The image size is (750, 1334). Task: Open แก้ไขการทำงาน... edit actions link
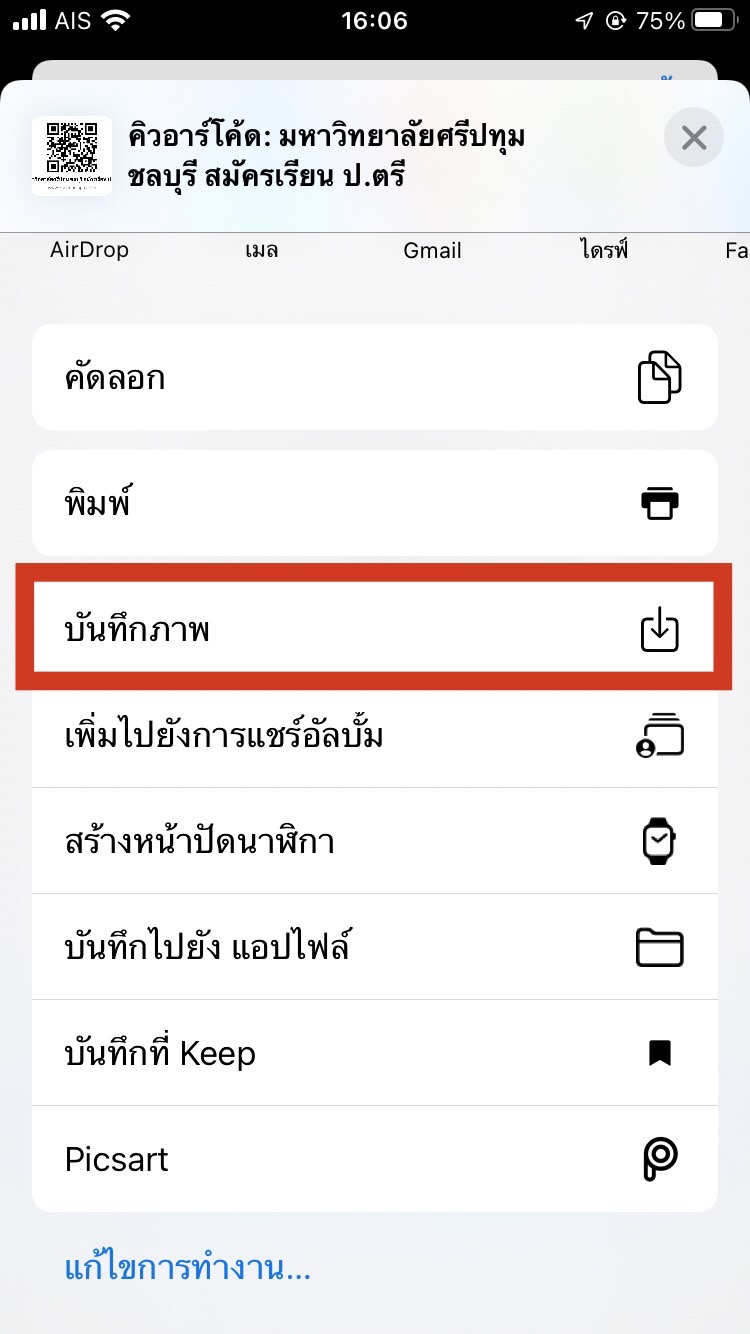click(188, 1270)
